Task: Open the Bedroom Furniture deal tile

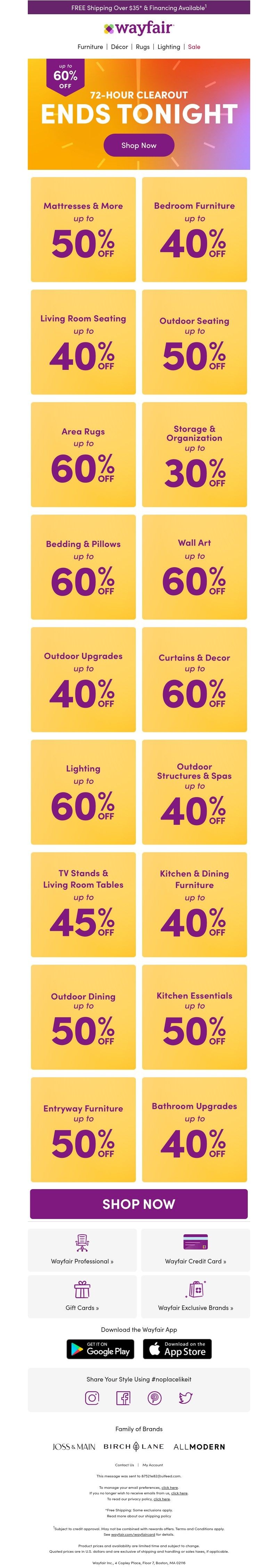Action: 195,230
